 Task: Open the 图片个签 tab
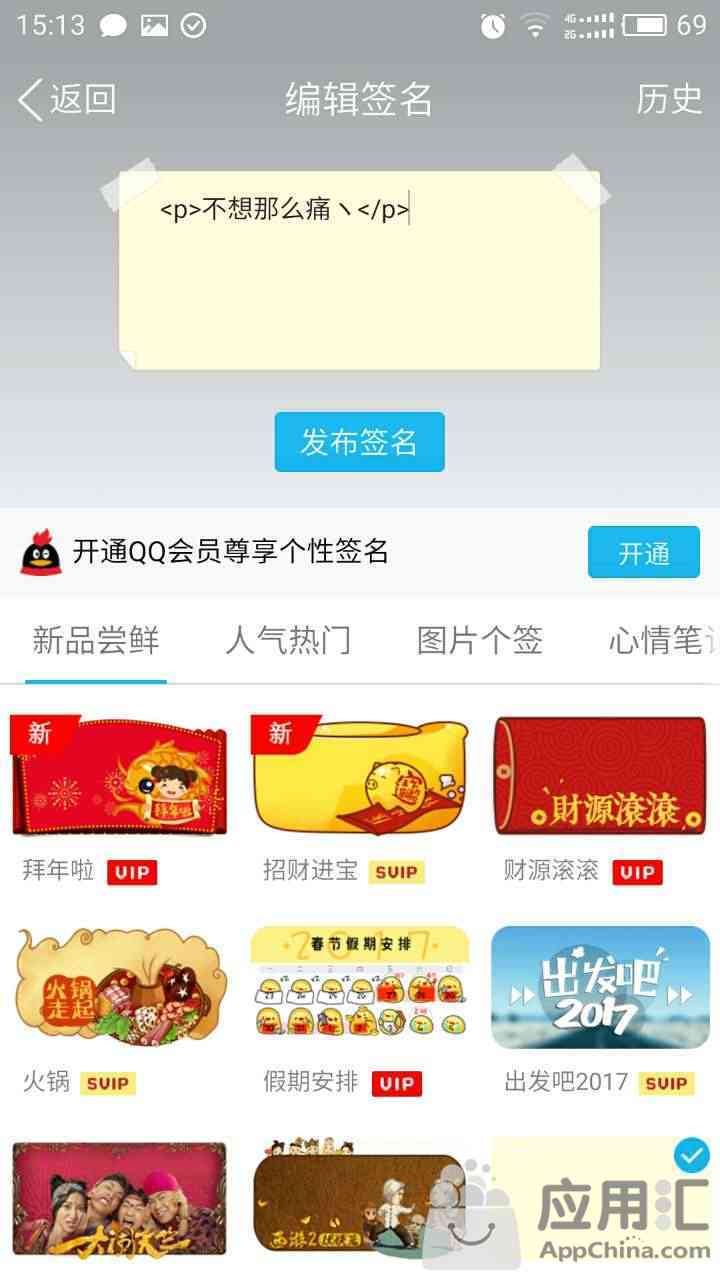[x=480, y=641]
